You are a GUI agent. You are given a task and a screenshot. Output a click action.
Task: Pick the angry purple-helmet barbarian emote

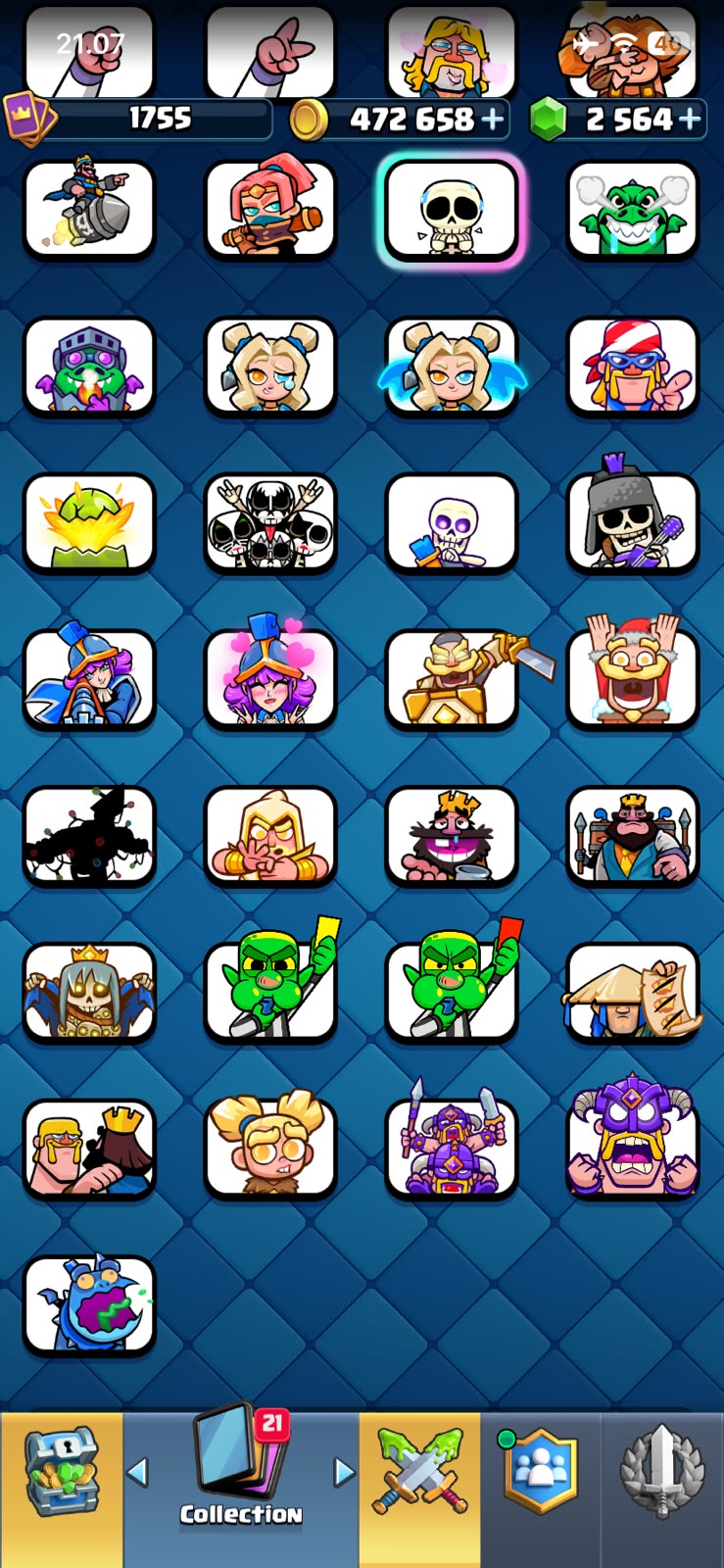point(633,1142)
